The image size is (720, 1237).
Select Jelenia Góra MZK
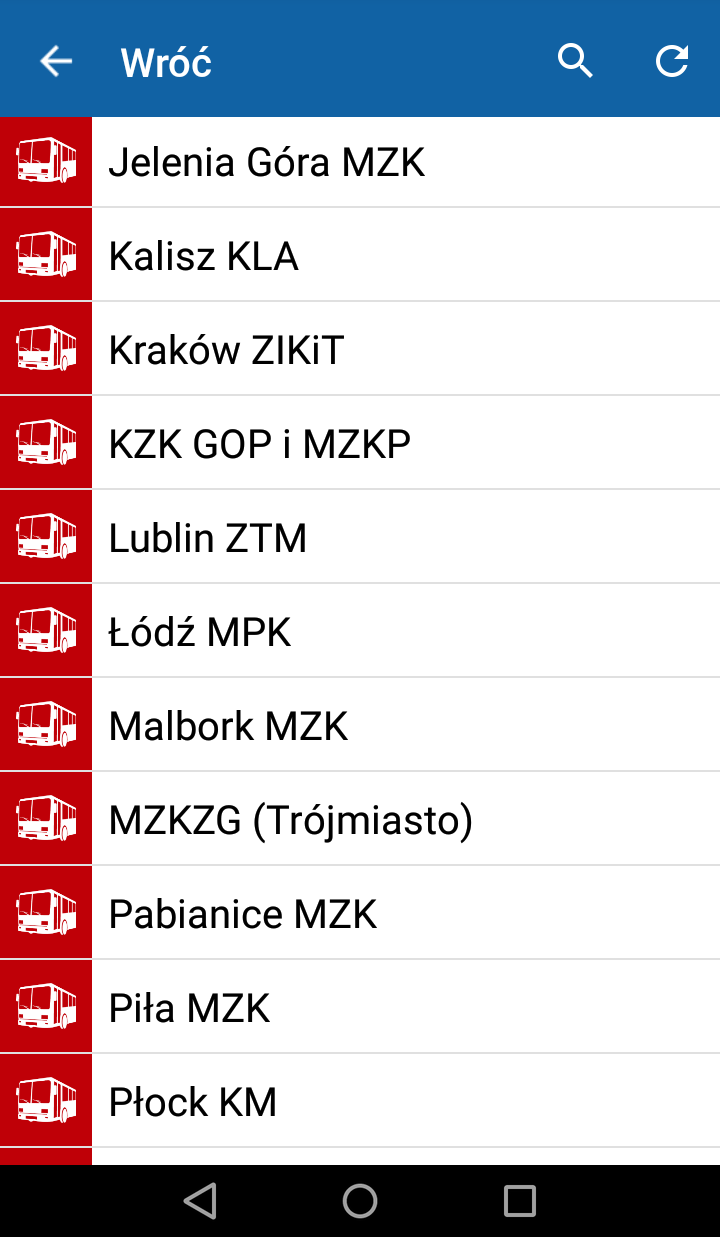coord(360,162)
